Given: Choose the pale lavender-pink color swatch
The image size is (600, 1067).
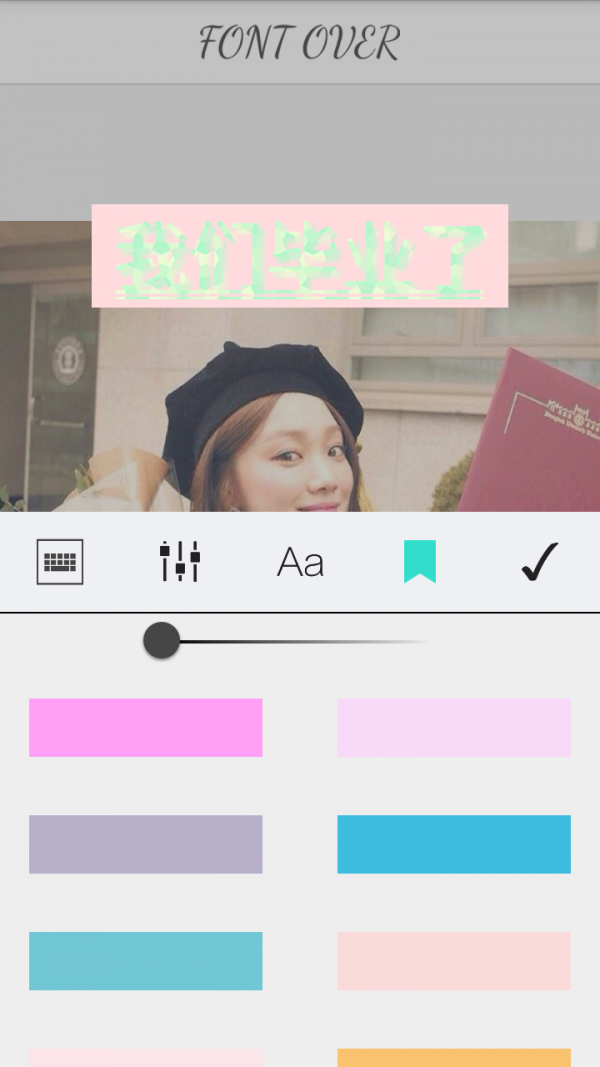Looking at the screenshot, I should click(x=454, y=727).
